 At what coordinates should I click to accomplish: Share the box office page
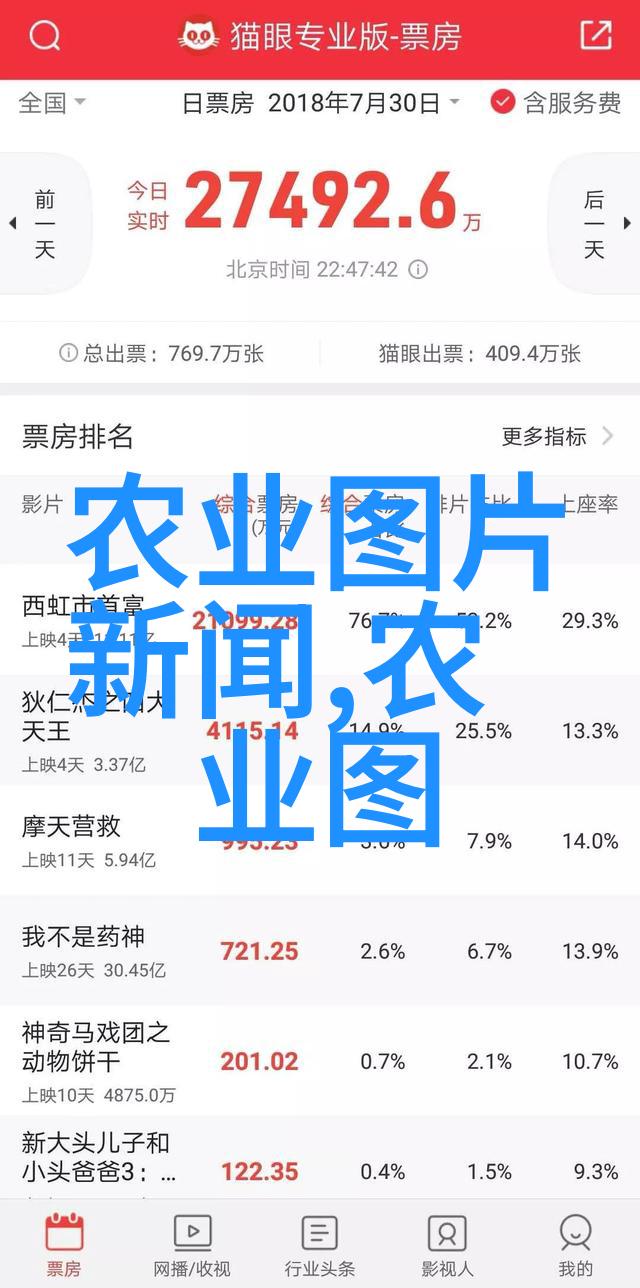595,36
